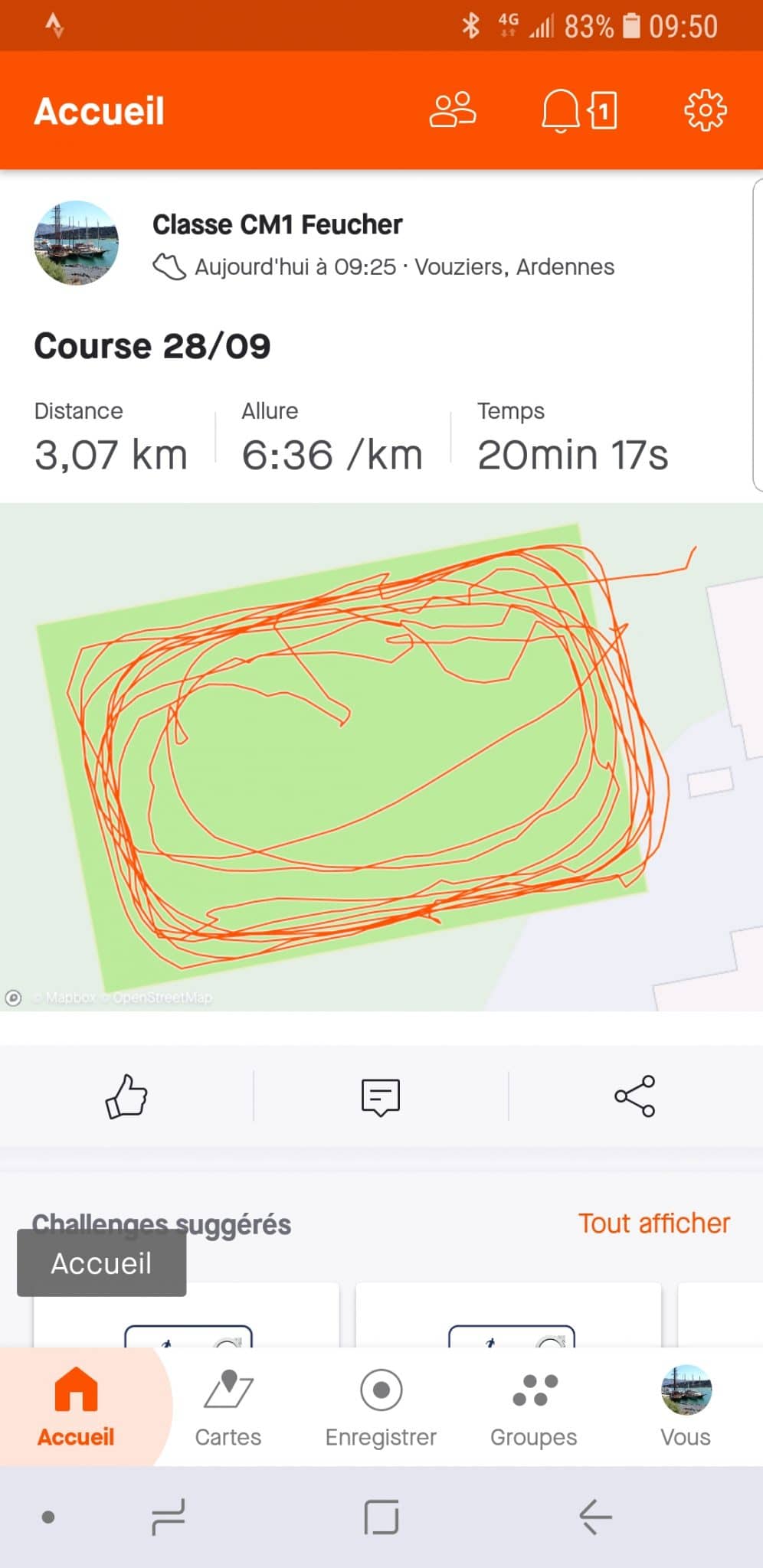Open the orange route map
Screen dimensions: 763x1568
tap(381, 756)
